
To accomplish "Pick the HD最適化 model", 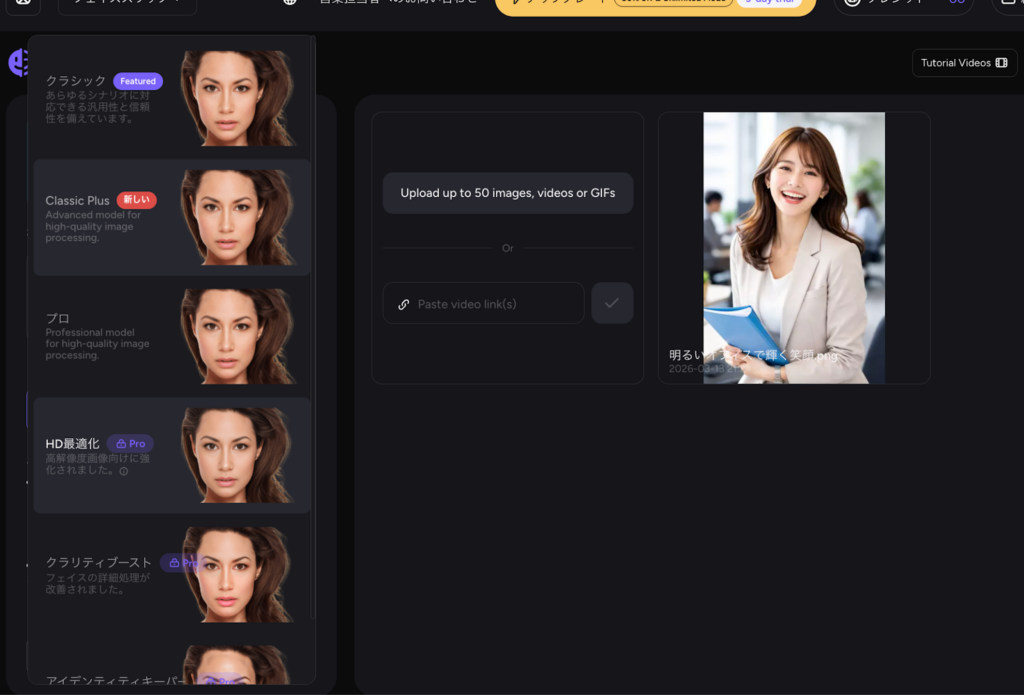I will (x=172, y=455).
